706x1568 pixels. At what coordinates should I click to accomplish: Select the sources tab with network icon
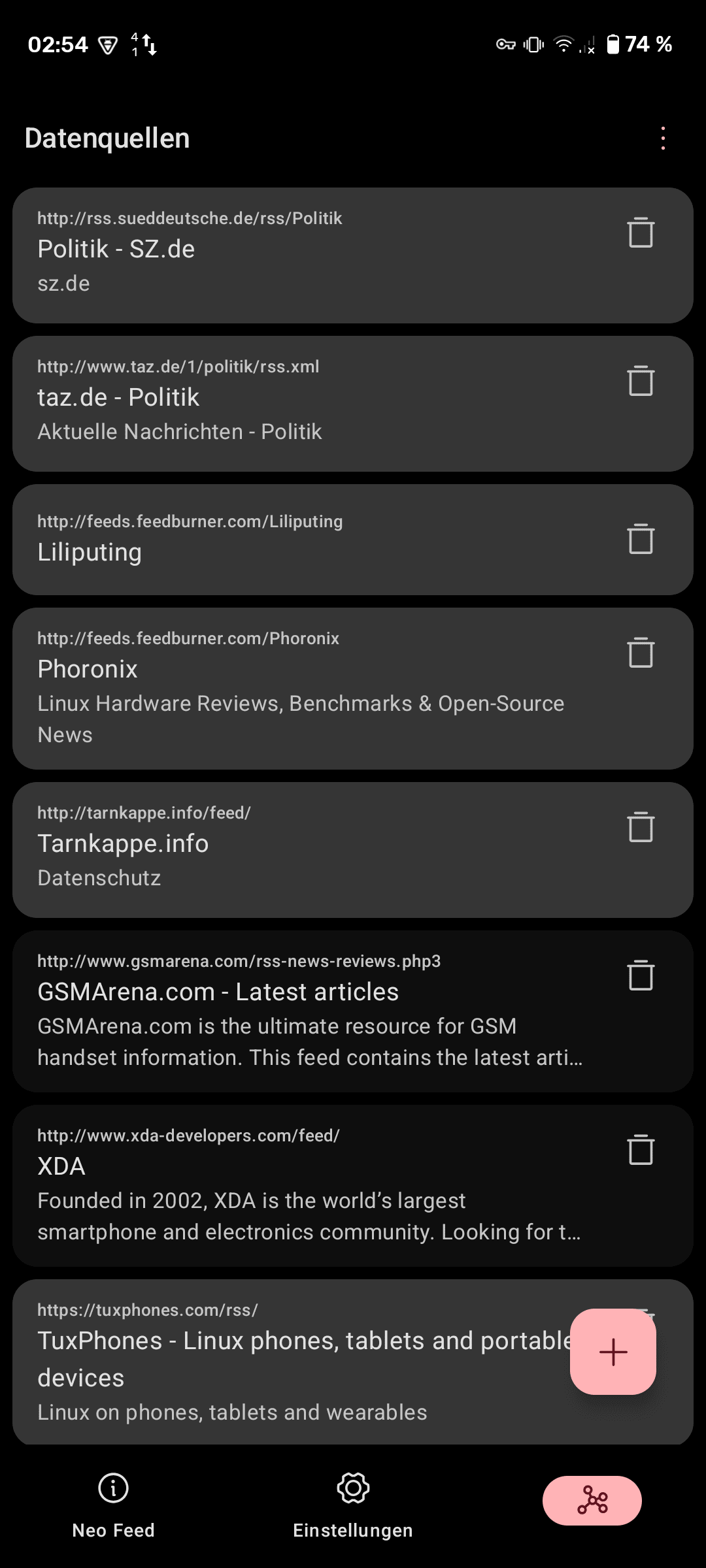coord(592,1501)
